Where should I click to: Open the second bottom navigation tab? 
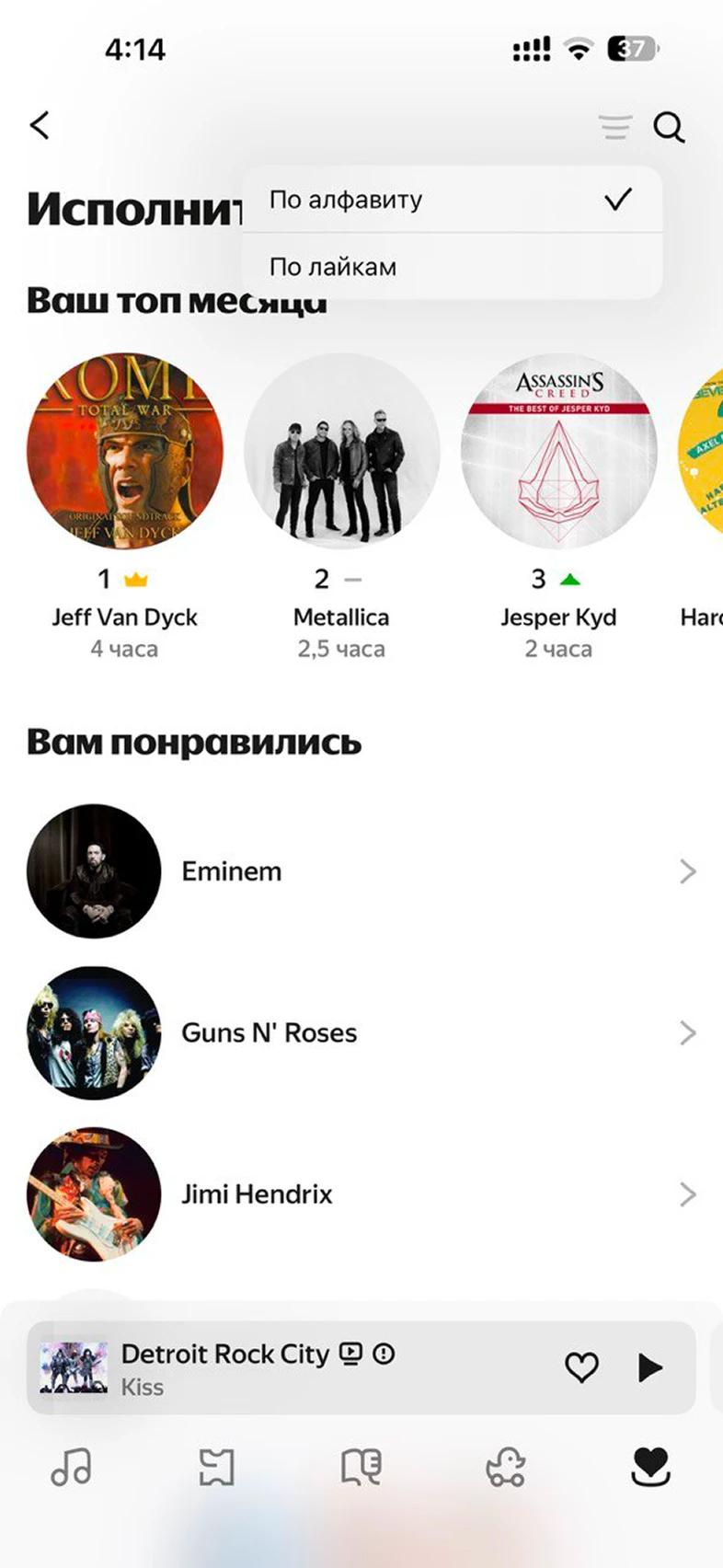[216, 1467]
